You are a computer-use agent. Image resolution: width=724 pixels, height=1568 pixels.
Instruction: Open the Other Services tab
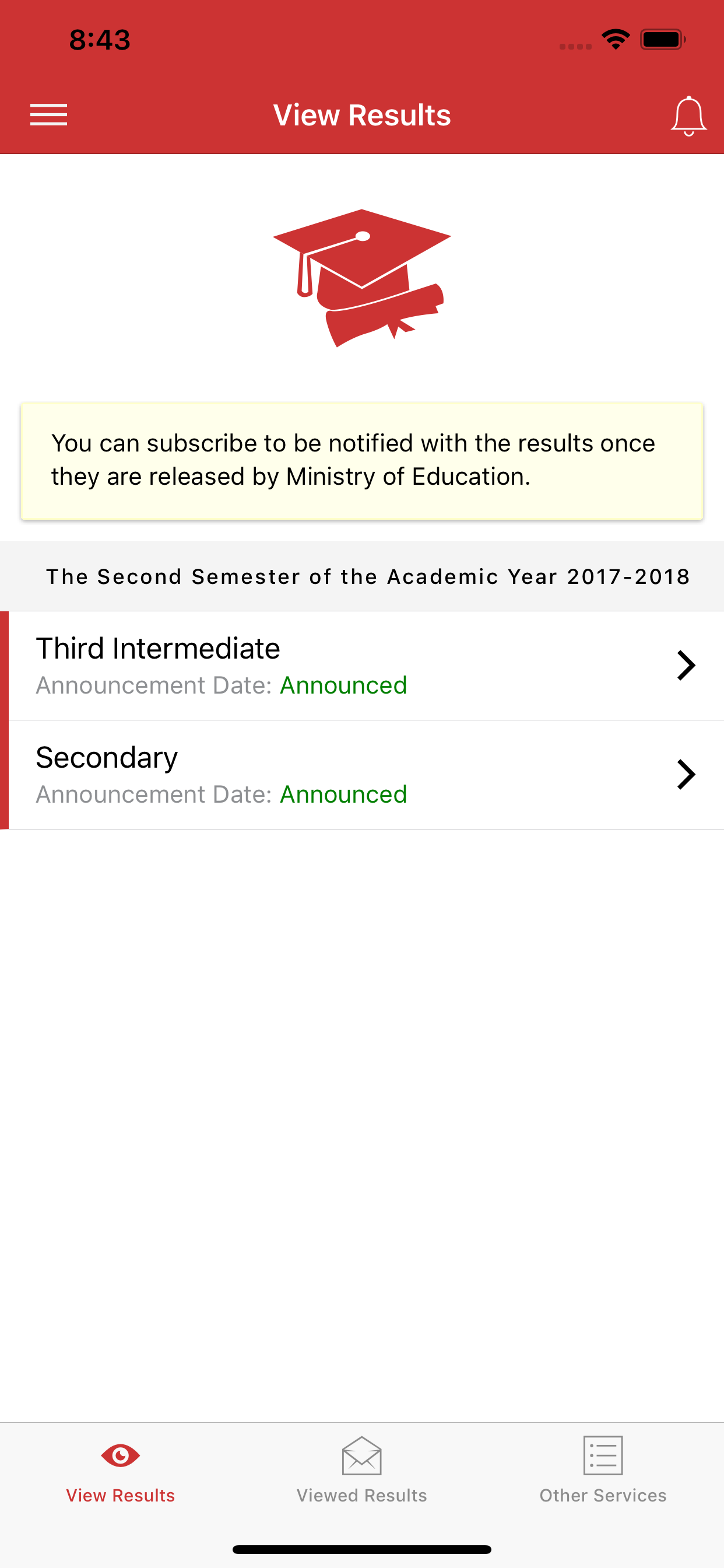pyautogui.click(x=603, y=1473)
